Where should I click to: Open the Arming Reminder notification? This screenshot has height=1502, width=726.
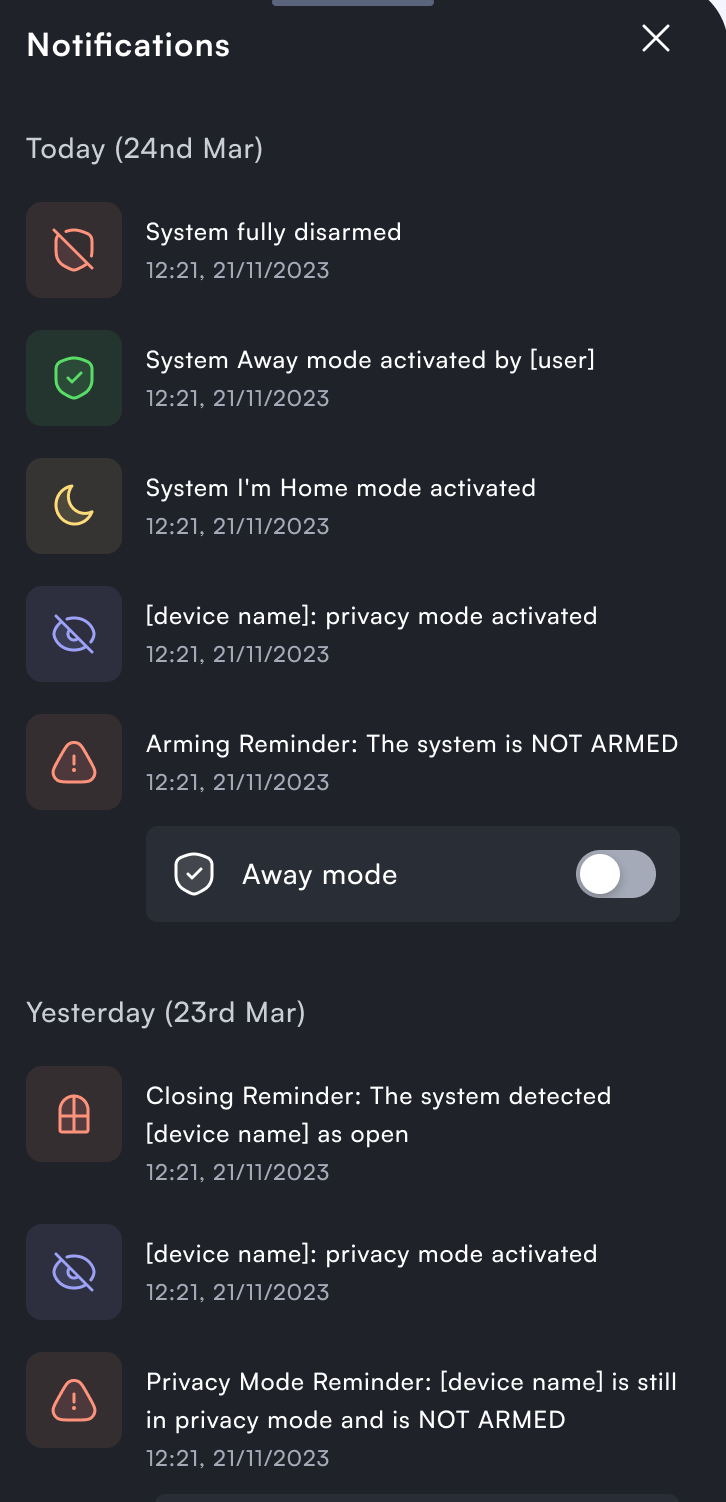353,762
